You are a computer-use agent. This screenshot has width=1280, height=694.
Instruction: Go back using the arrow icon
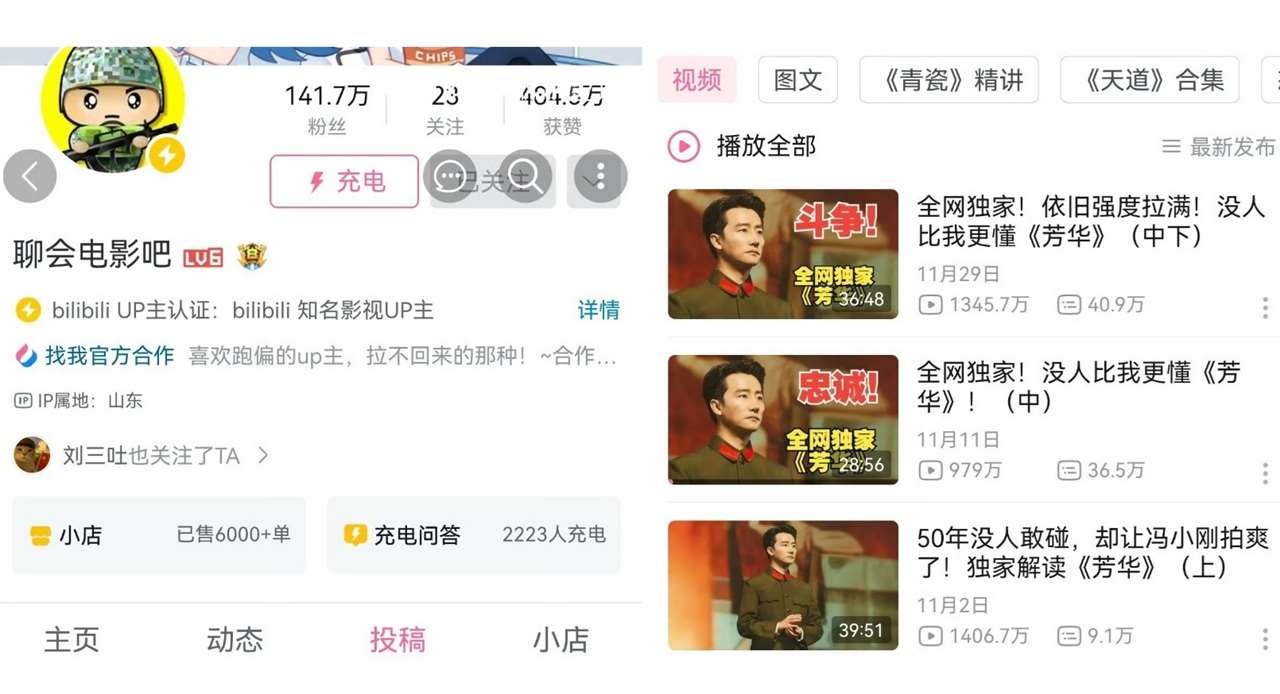pyautogui.click(x=30, y=177)
